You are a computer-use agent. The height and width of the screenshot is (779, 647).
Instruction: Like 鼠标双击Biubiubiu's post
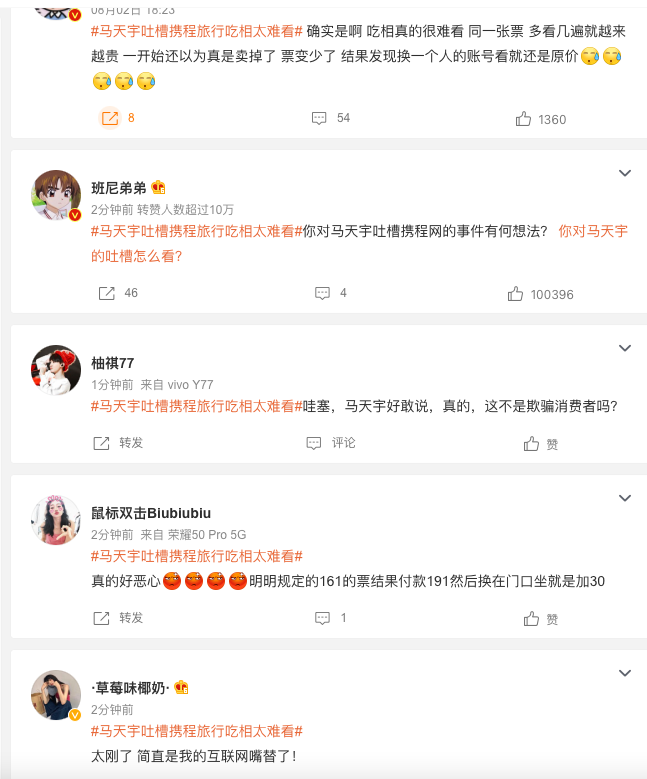click(x=540, y=619)
